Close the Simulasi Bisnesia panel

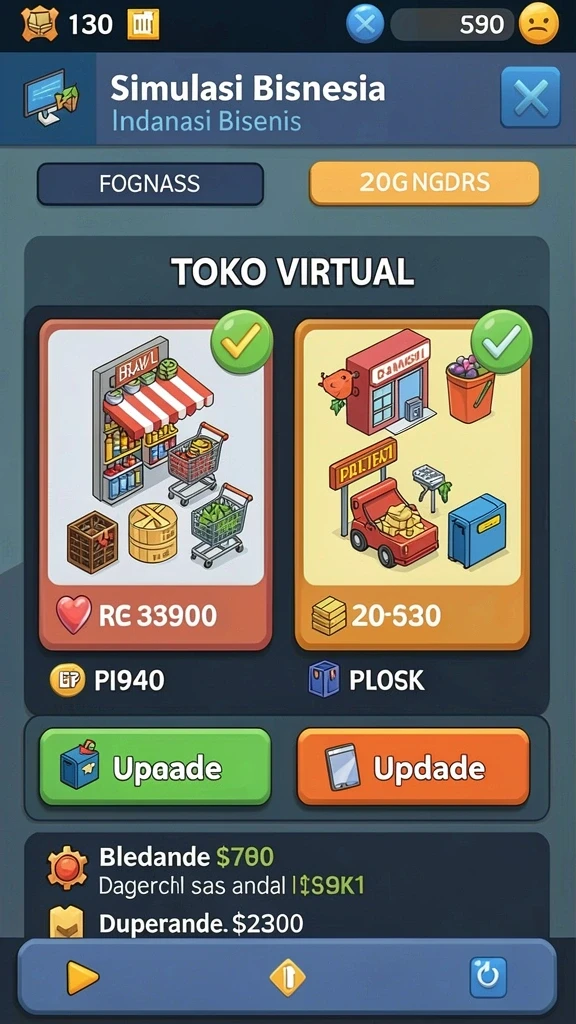530,97
